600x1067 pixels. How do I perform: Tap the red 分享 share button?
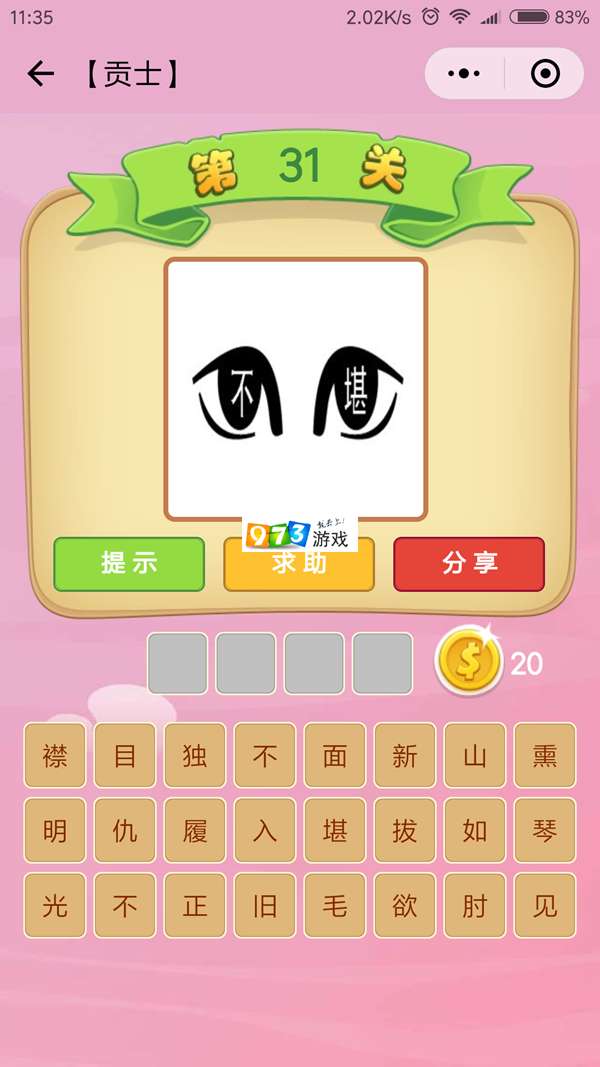pos(469,564)
